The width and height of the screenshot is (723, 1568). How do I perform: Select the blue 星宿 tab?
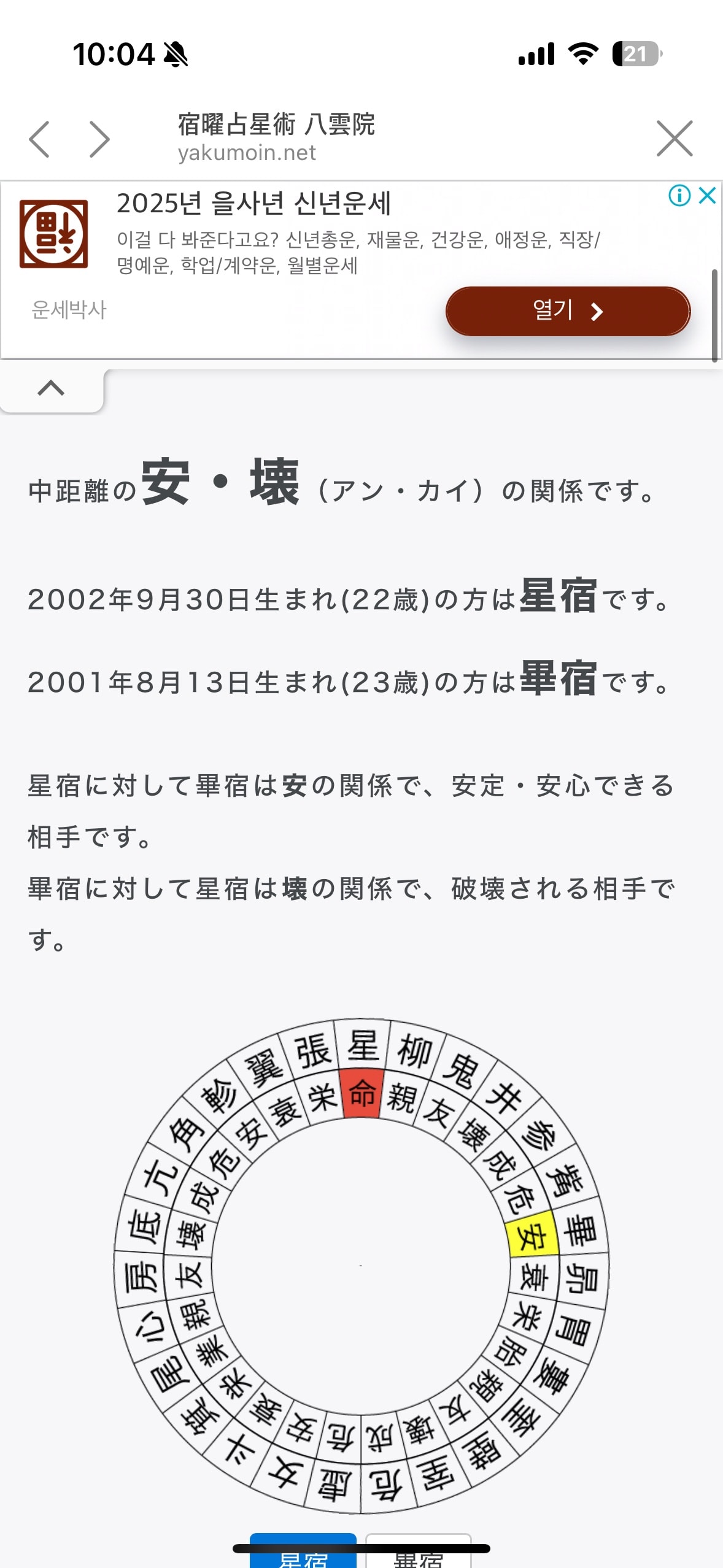coord(303,1553)
